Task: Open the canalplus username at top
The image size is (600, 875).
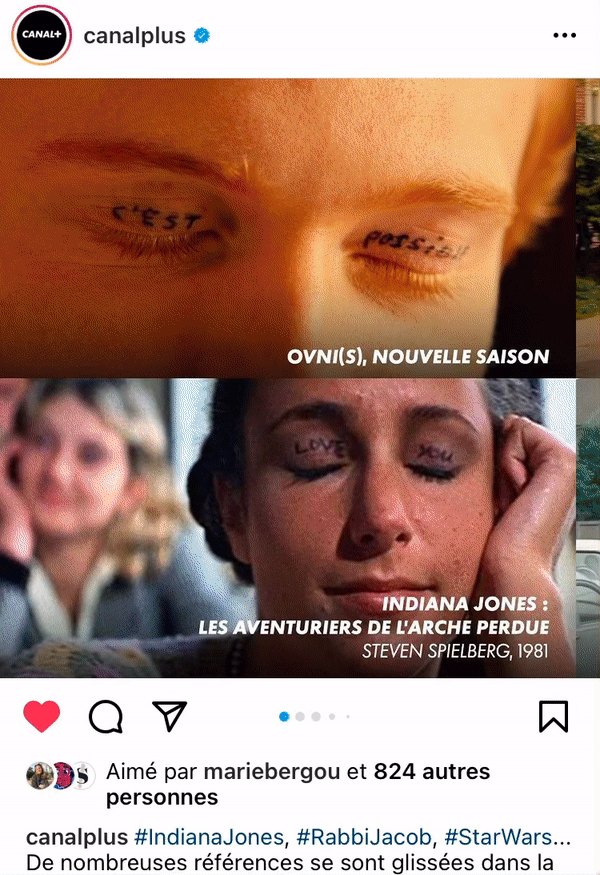Action: 134,36
